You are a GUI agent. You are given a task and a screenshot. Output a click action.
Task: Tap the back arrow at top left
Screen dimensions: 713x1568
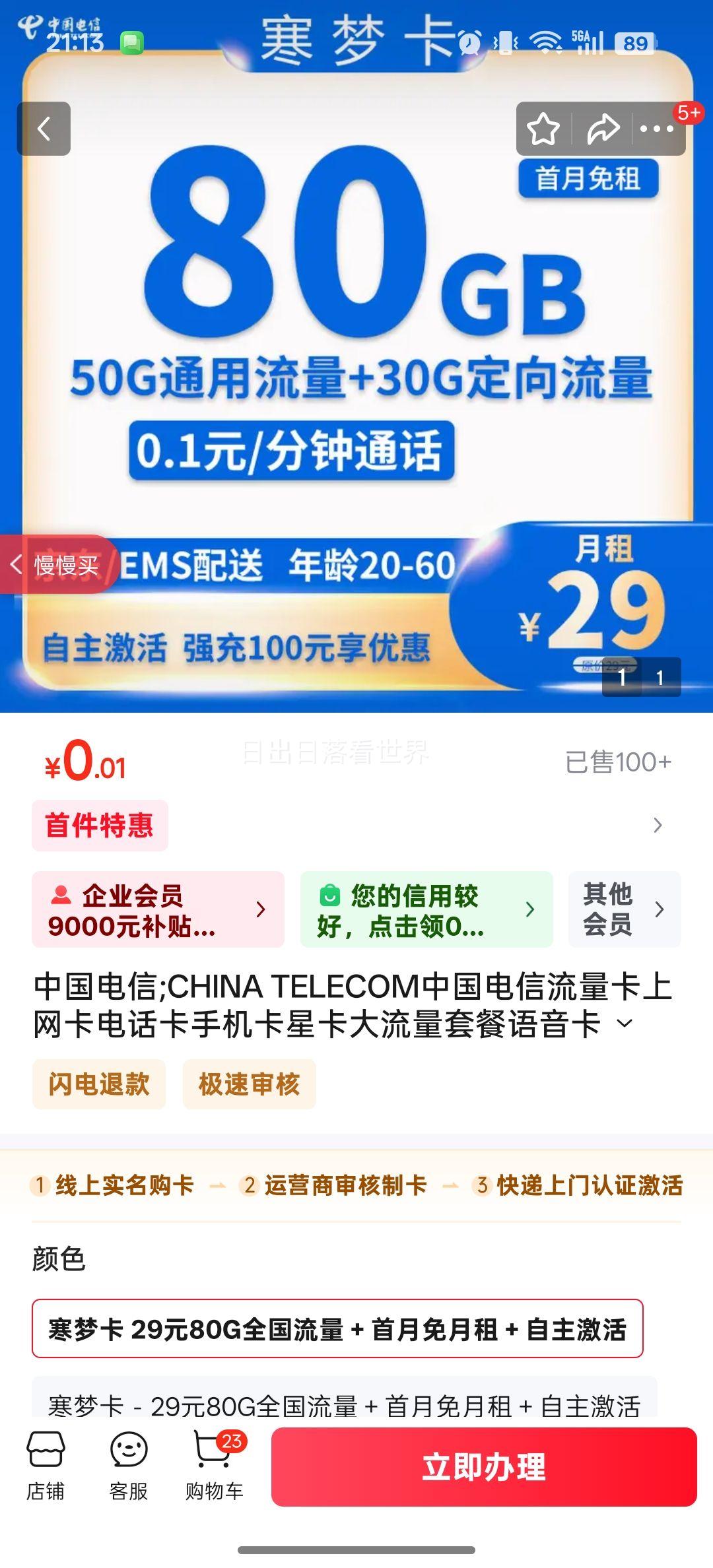[x=44, y=128]
